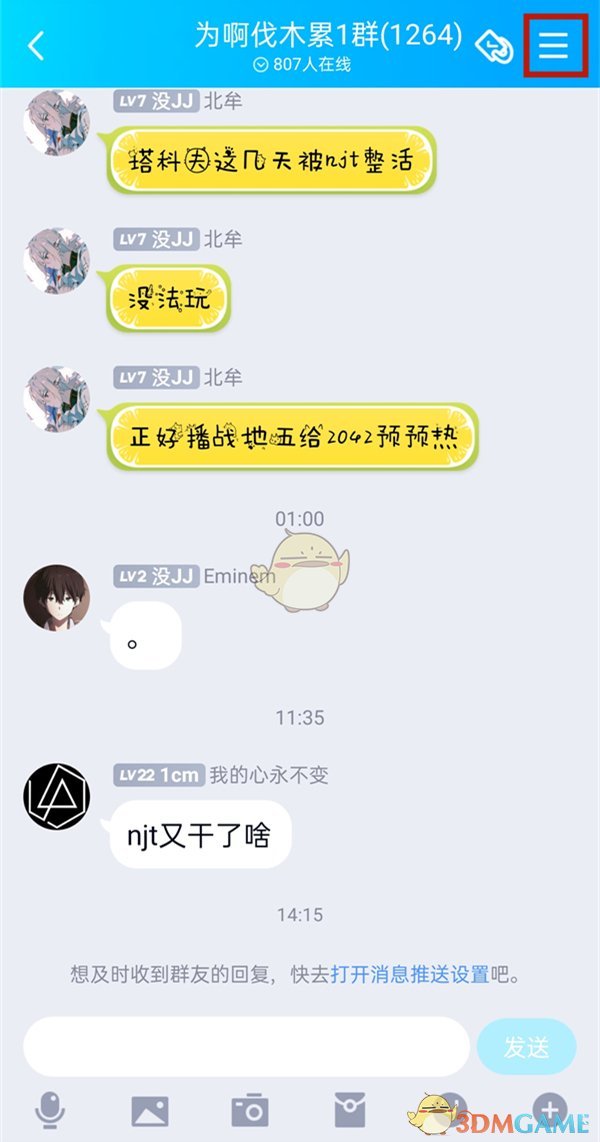Open the avatar of 我的心永不变

[x=57, y=797]
